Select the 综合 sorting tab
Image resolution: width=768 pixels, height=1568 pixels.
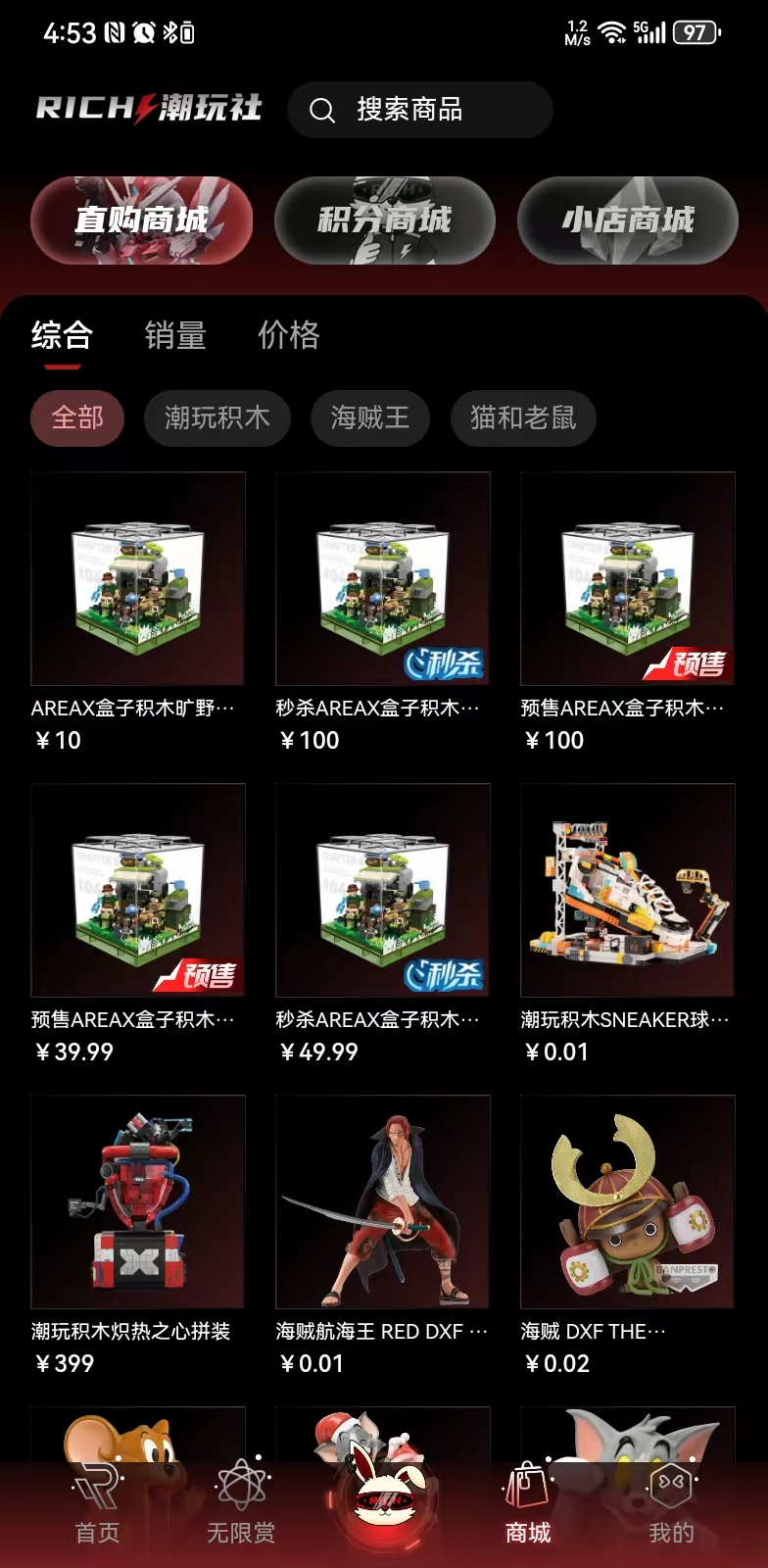pos(62,335)
